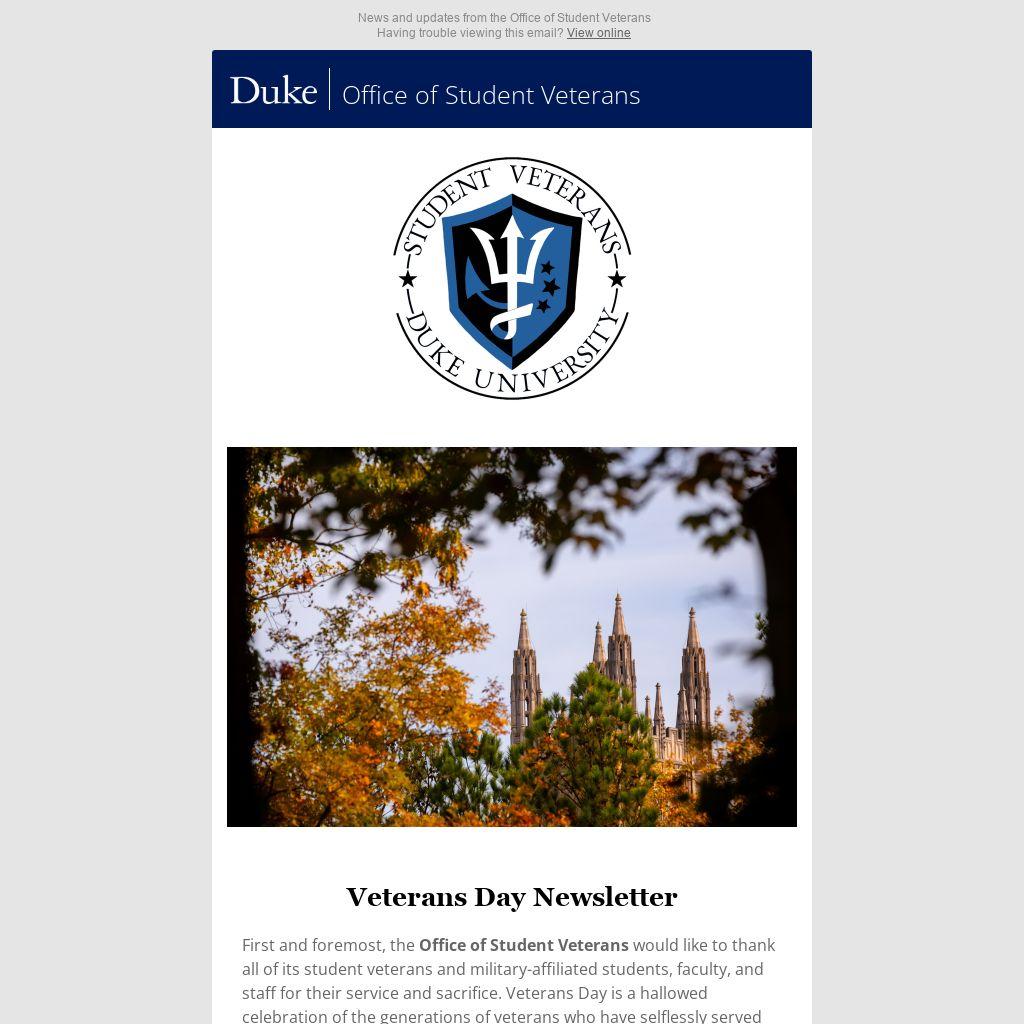Open the View online link
Screen dimensions: 1024x1024
click(598, 33)
